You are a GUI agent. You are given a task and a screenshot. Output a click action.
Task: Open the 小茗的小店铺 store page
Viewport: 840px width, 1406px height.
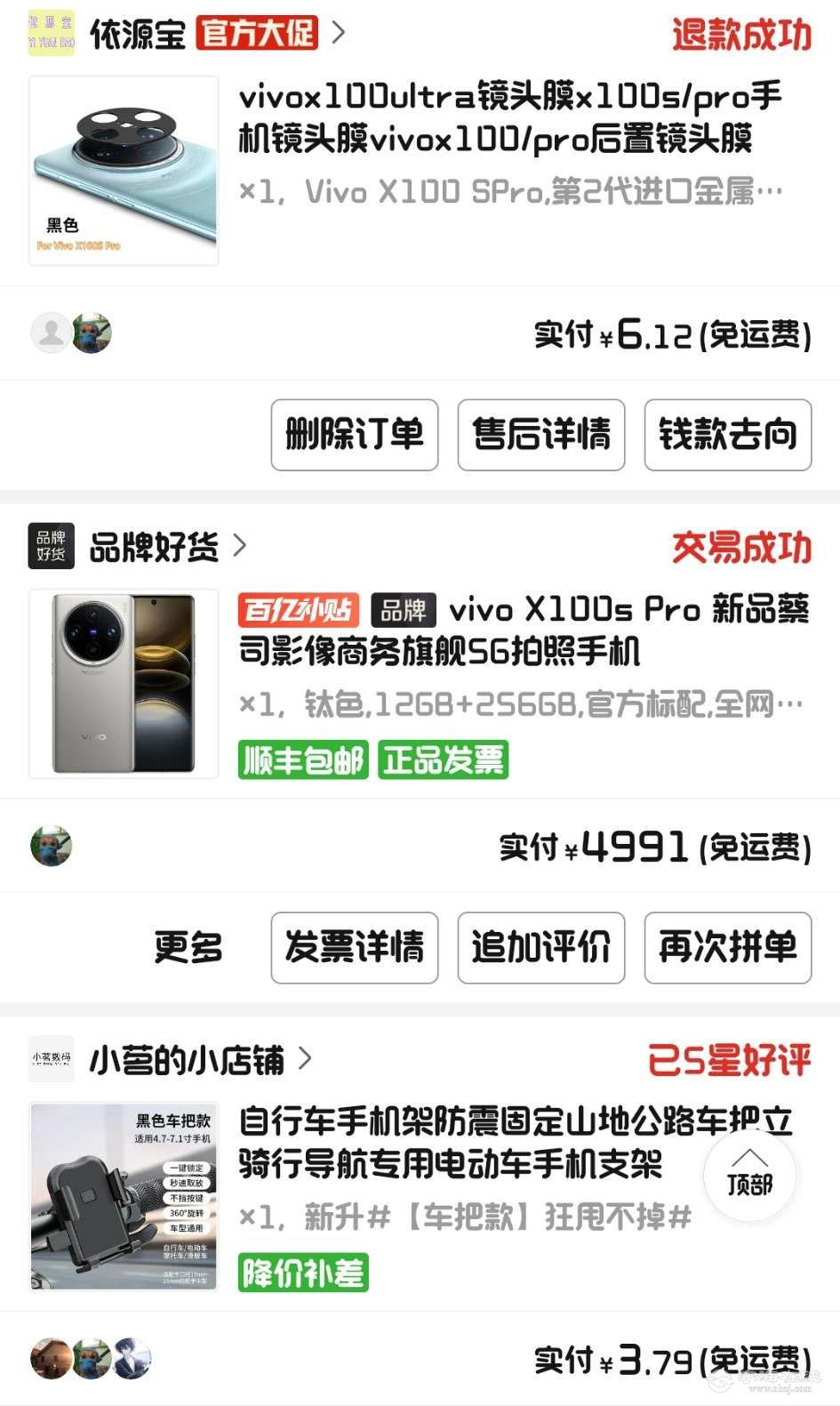pyautogui.click(x=187, y=1059)
